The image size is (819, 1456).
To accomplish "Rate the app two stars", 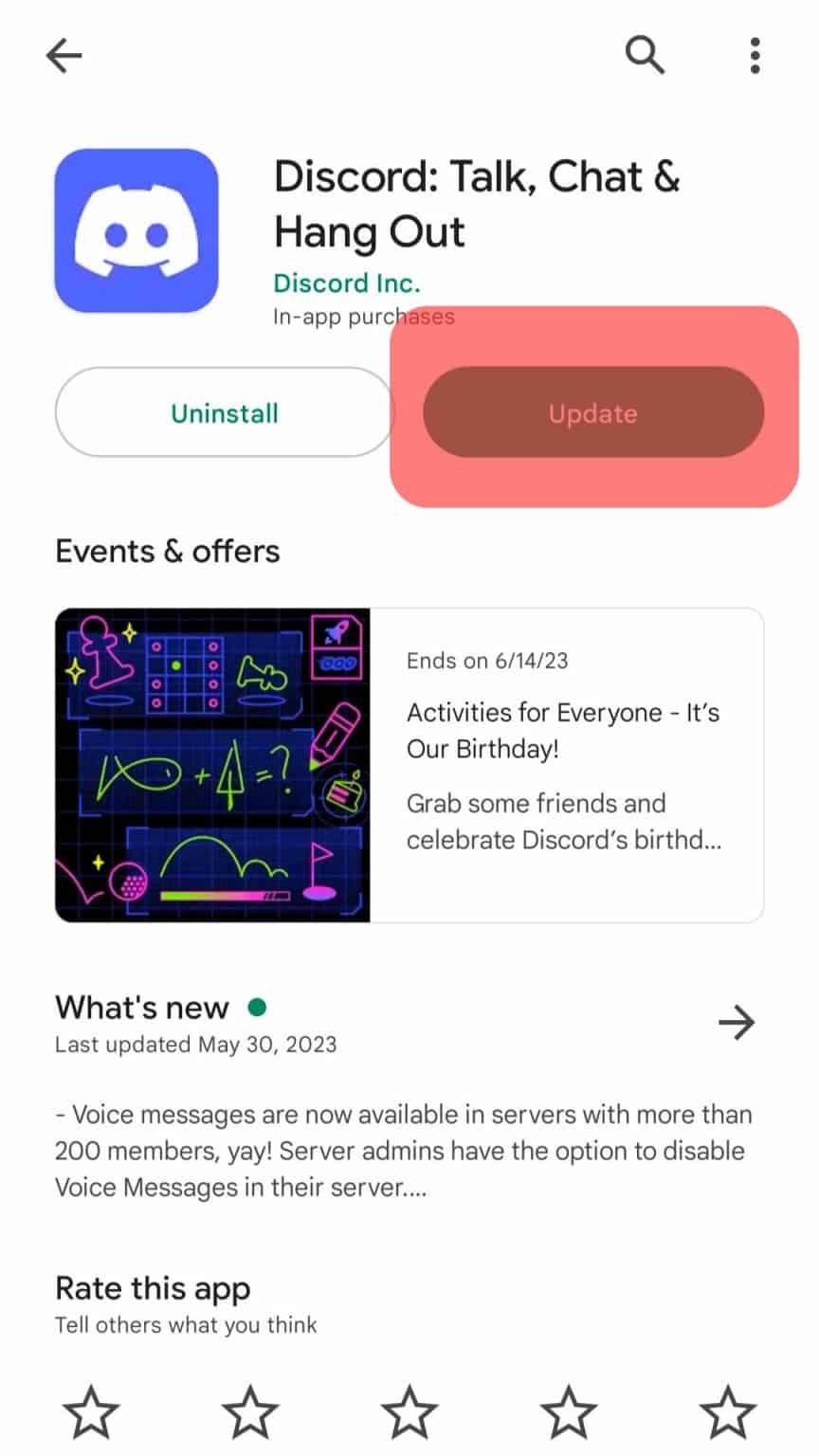I will (x=250, y=1411).
